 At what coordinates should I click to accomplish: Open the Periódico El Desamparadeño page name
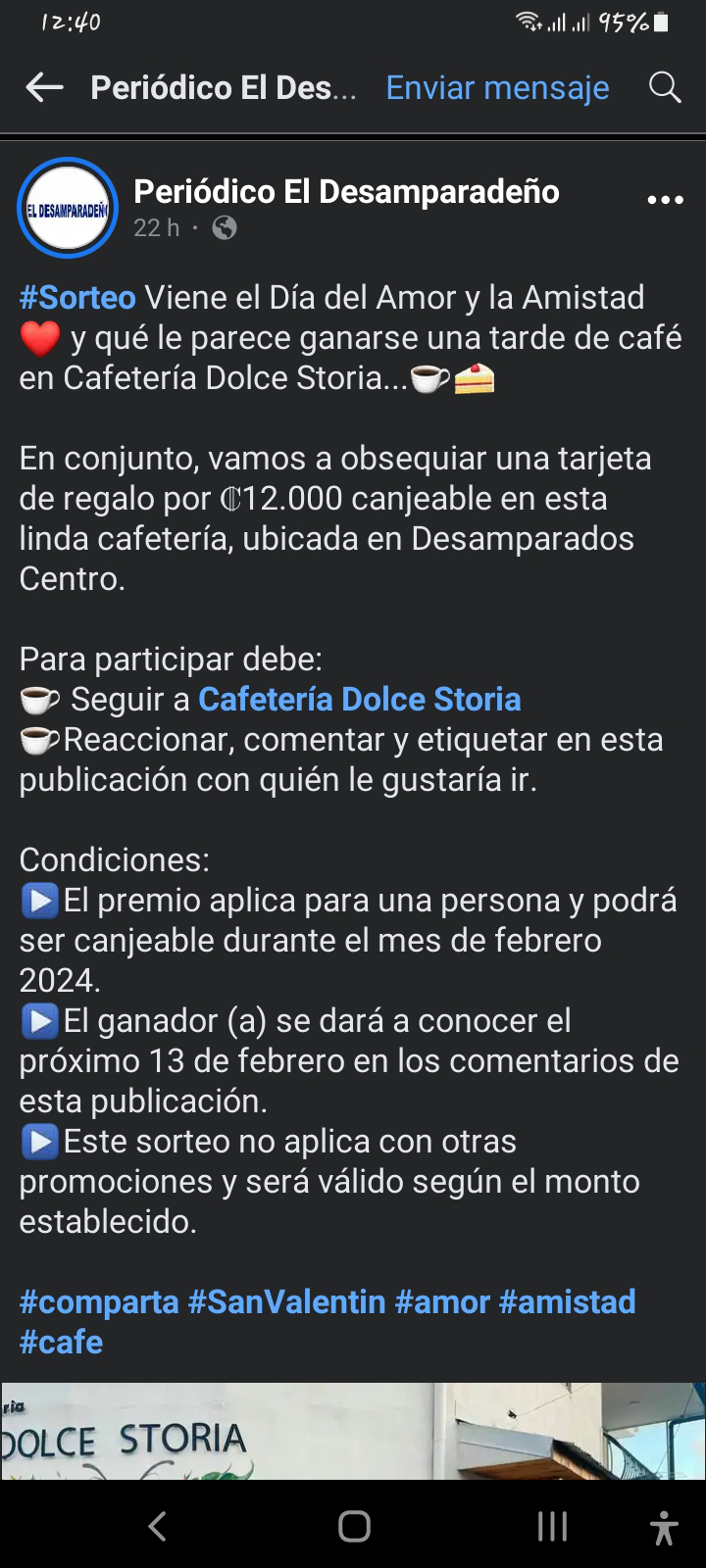pyautogui.click(x=346, y=191)
